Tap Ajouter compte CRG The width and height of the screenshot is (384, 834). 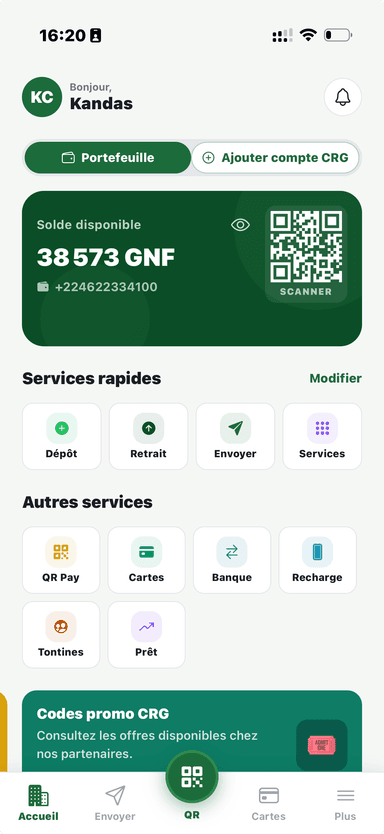coord(276,157)
